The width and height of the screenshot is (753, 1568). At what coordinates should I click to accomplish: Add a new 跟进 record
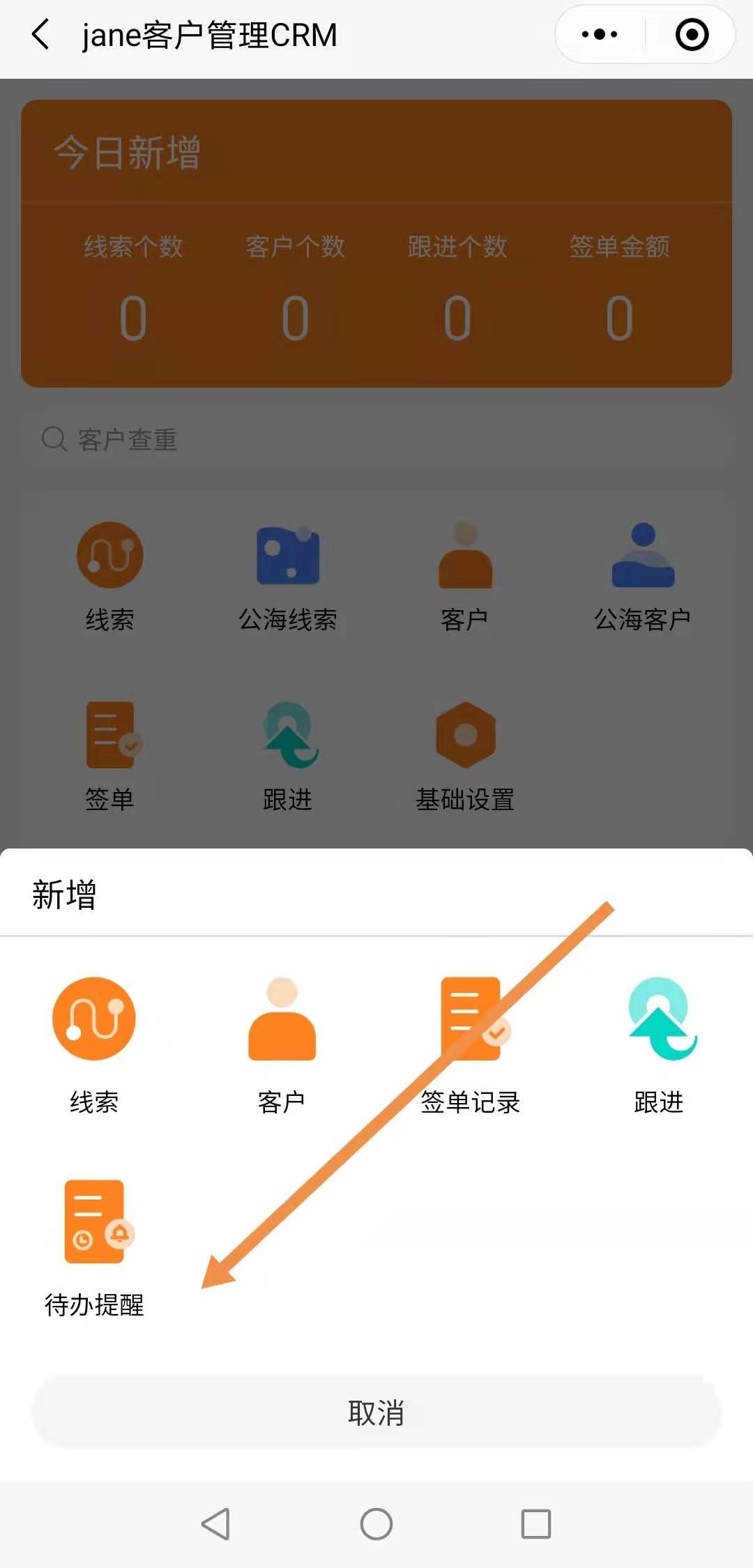(659, 1044)
